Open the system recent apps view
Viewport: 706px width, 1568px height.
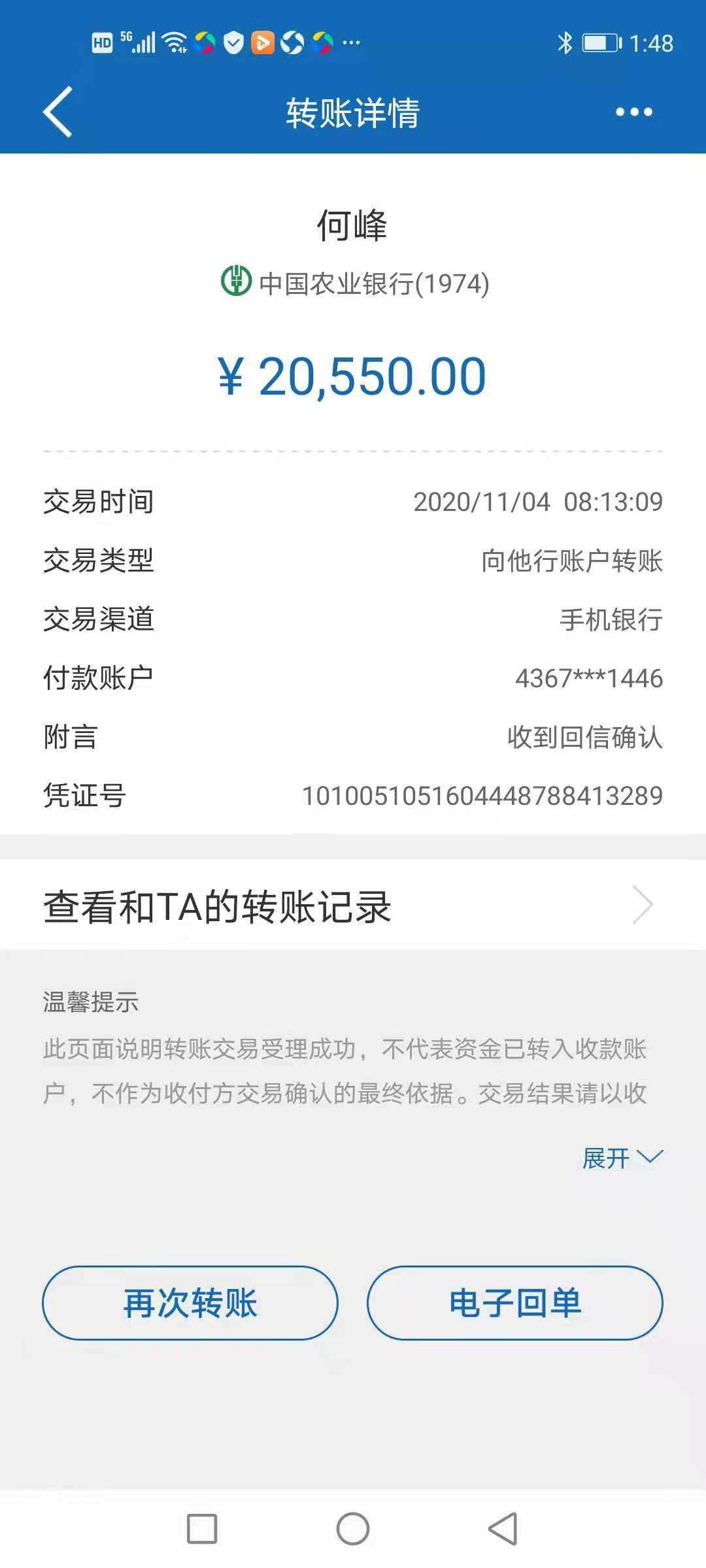point(202,1529)
